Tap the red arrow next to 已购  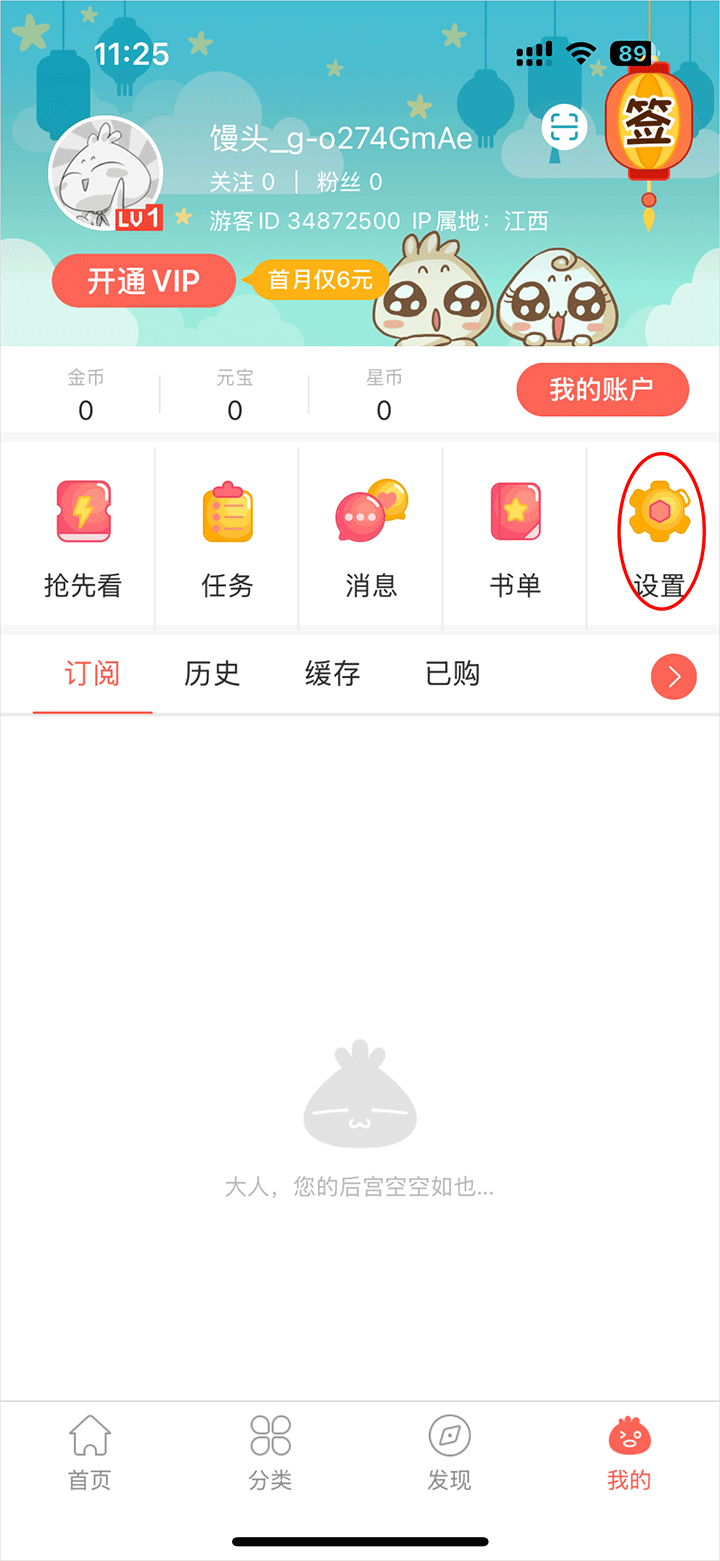(x=673, y=677)
